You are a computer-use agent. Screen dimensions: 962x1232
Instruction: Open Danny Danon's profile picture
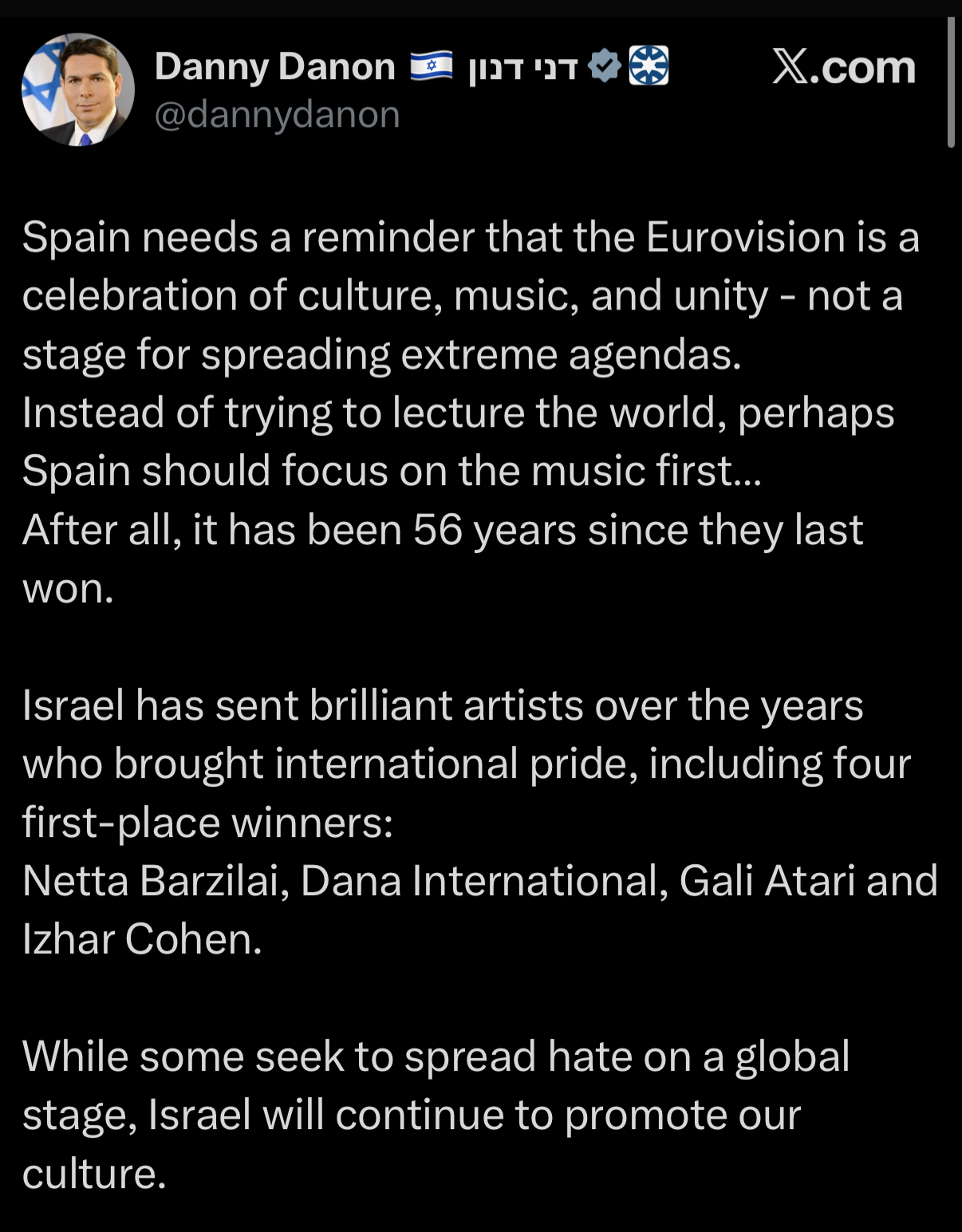77,89
